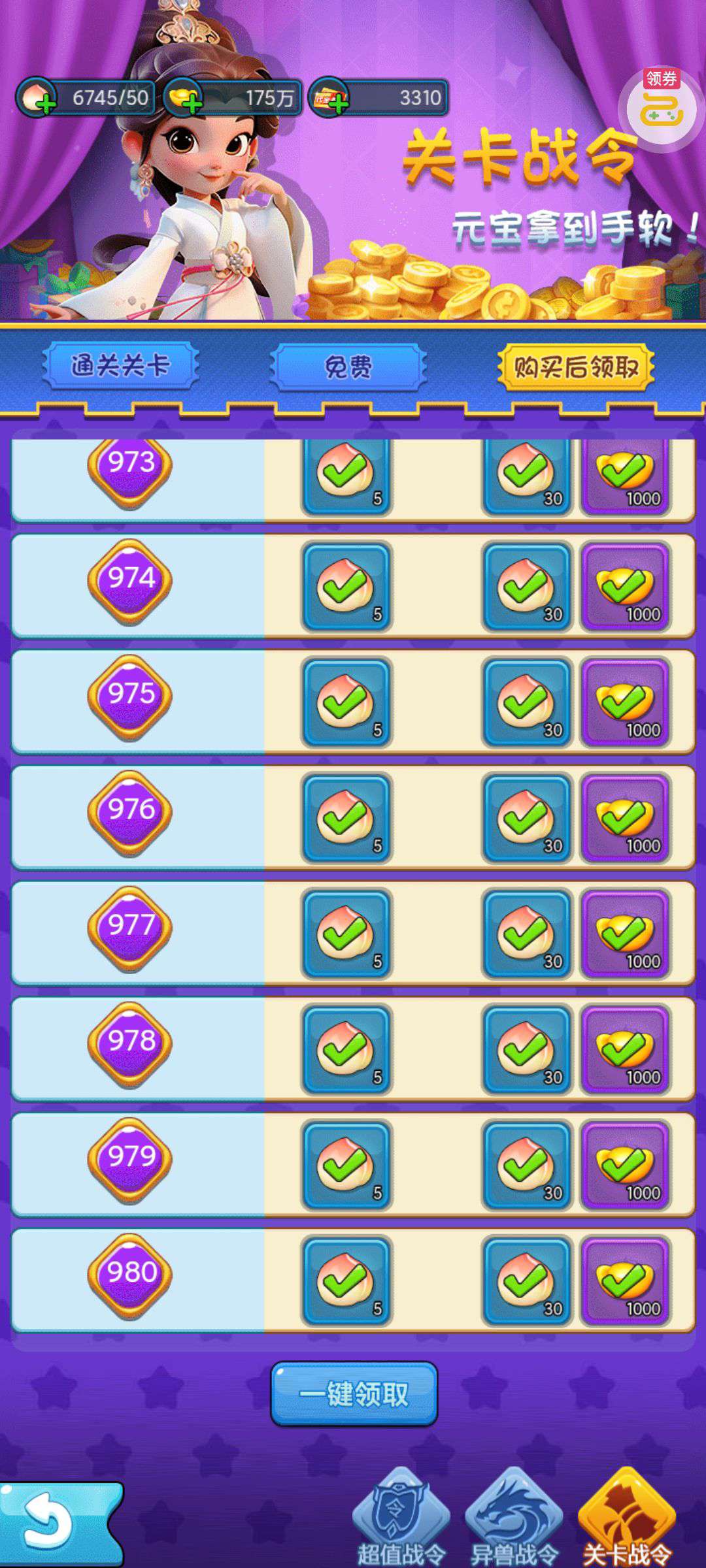Tap the 30-peach reward for level 979
This screenshot has height=1568, width=706.
pyautogui.click(x=527, y=1164)
